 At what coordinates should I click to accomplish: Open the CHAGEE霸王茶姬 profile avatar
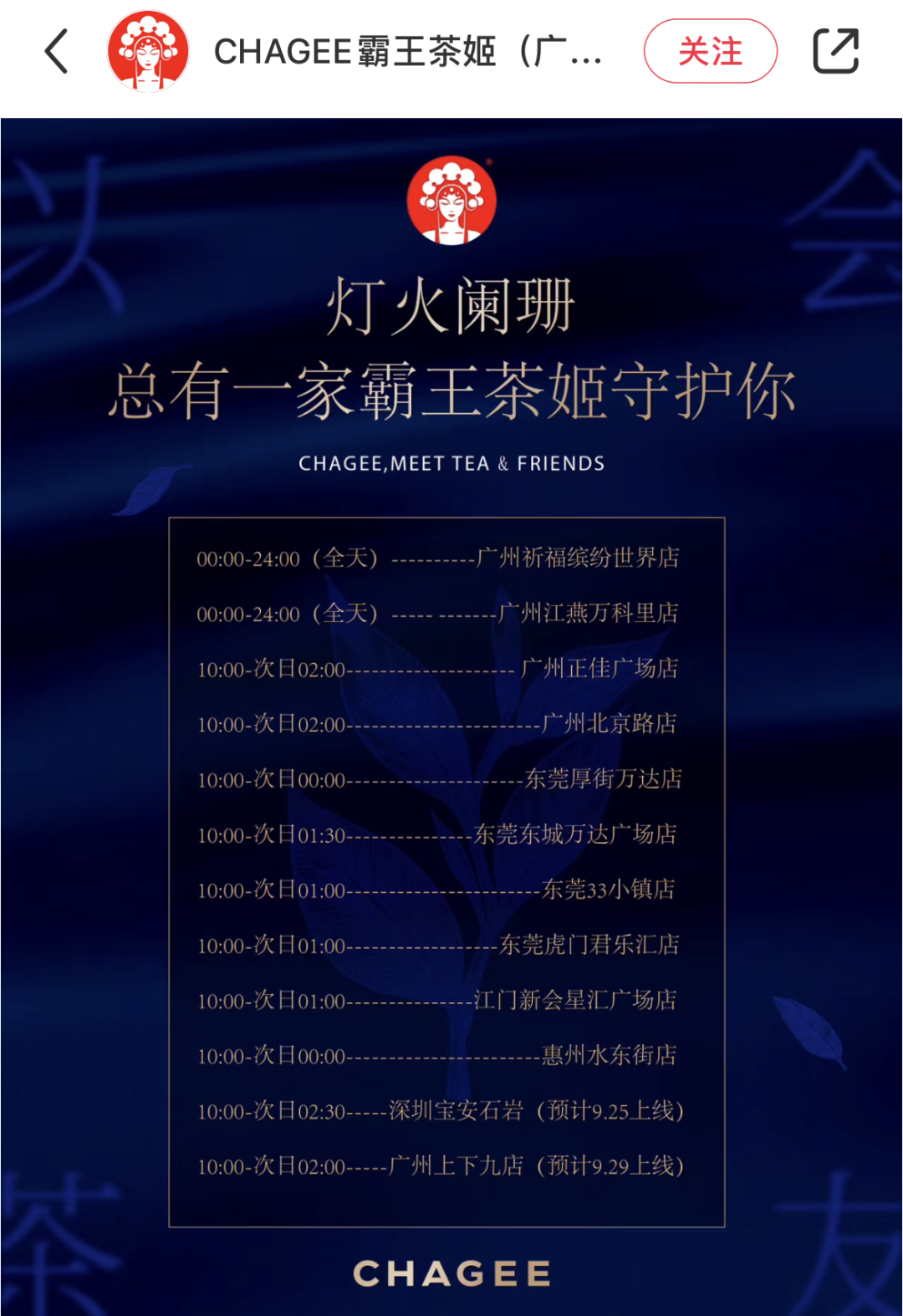pos(148,52)
